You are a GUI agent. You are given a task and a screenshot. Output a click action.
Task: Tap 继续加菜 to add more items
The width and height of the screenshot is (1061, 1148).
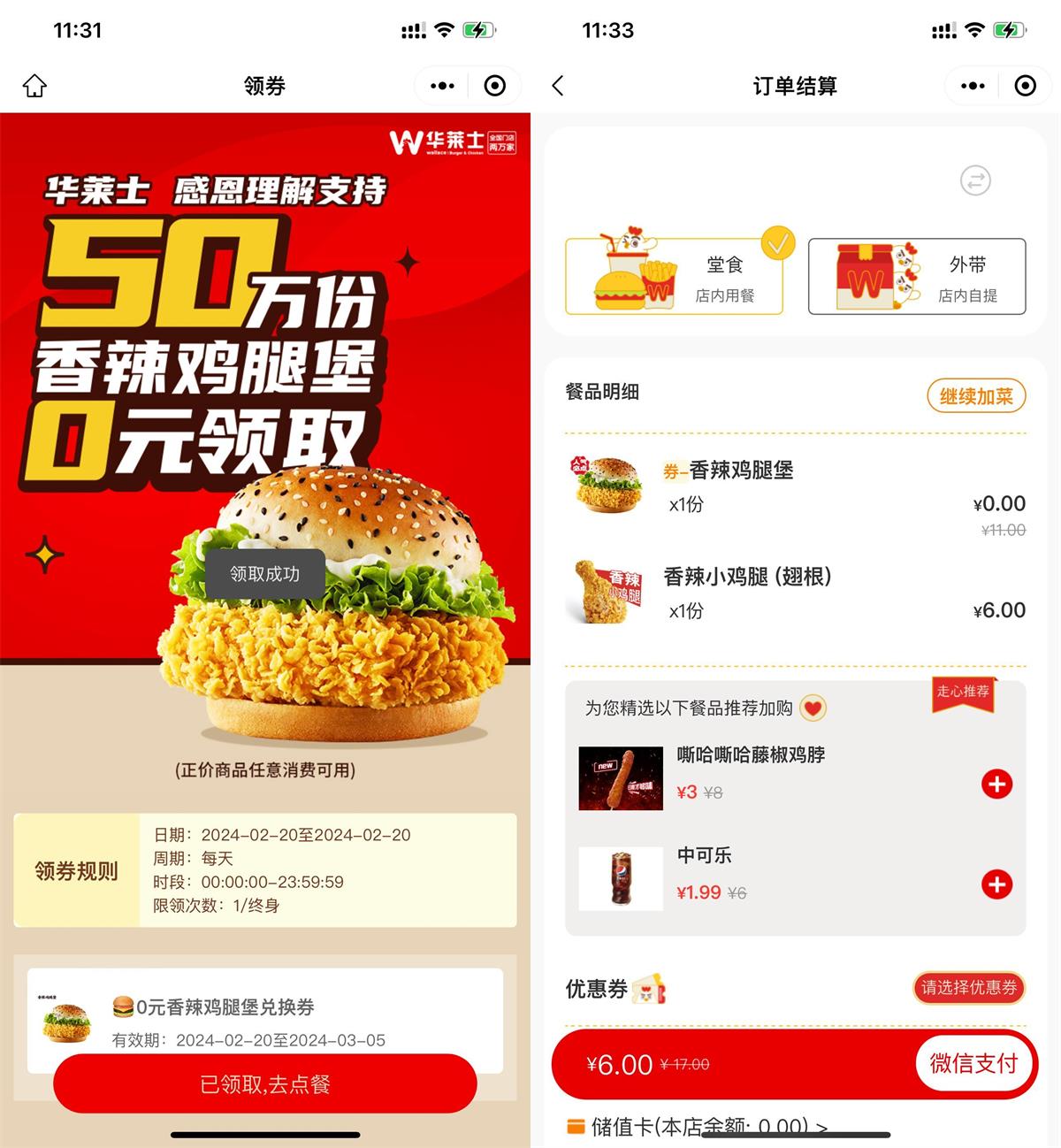[975, 395]
